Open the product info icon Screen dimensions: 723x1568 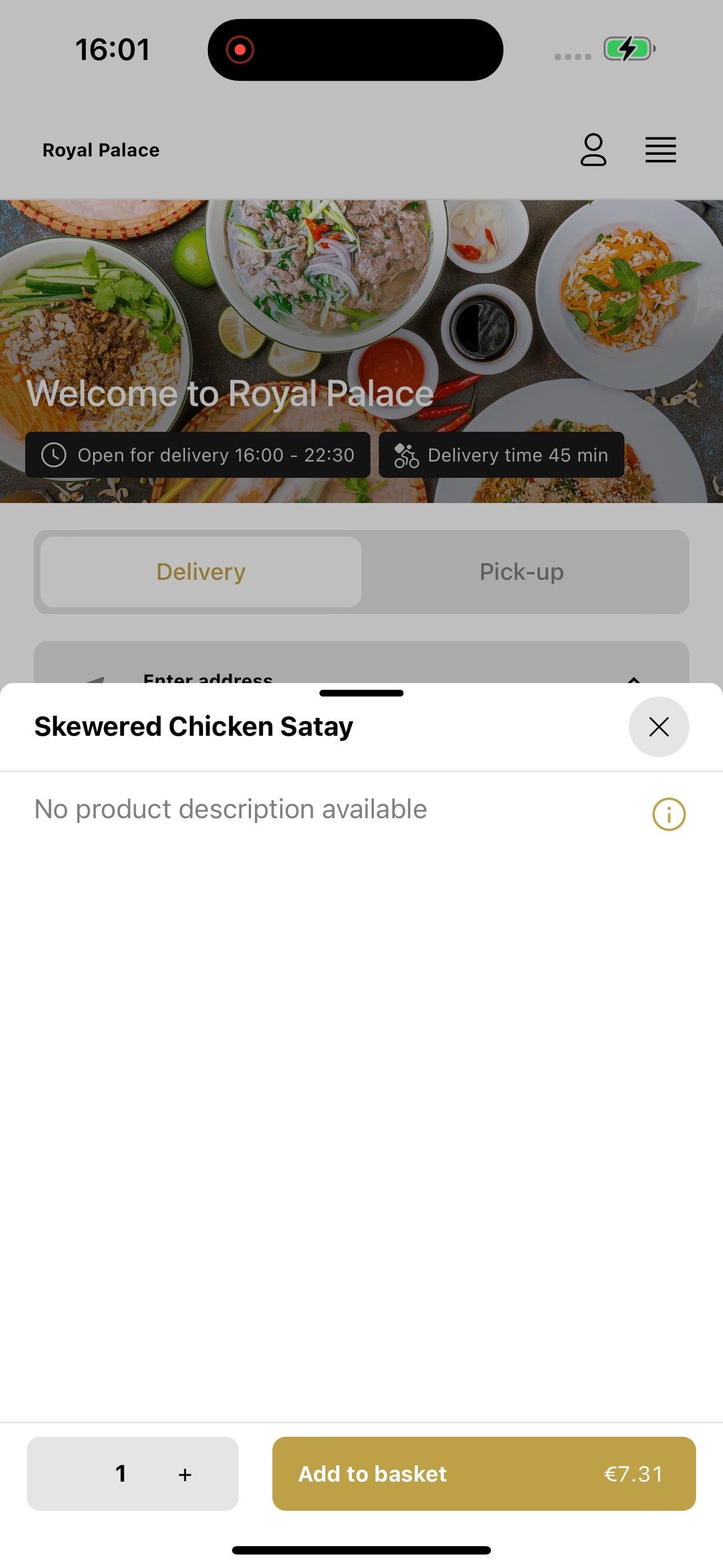pos(669,814)
